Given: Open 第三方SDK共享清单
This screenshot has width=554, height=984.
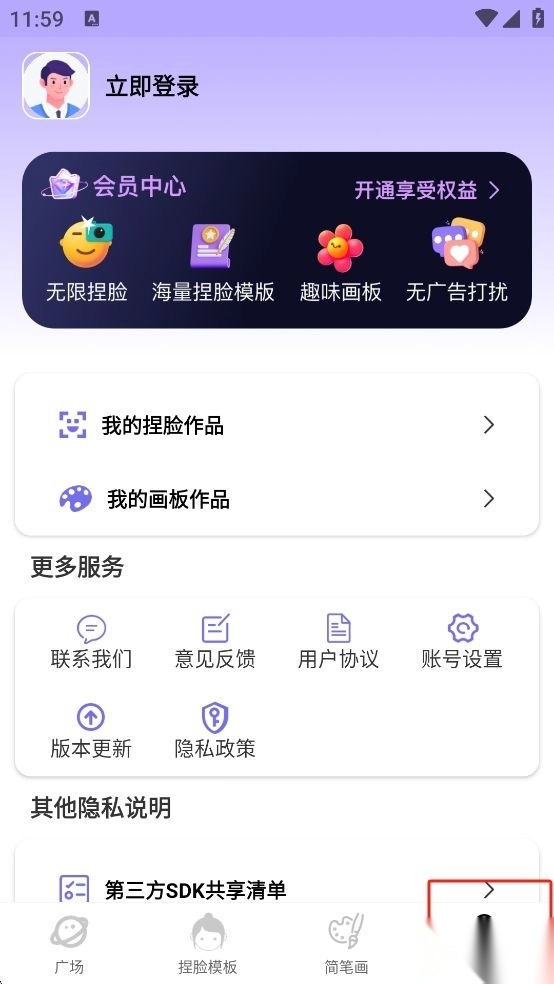Looking at the screenshot, I should (x=277, y=889).
